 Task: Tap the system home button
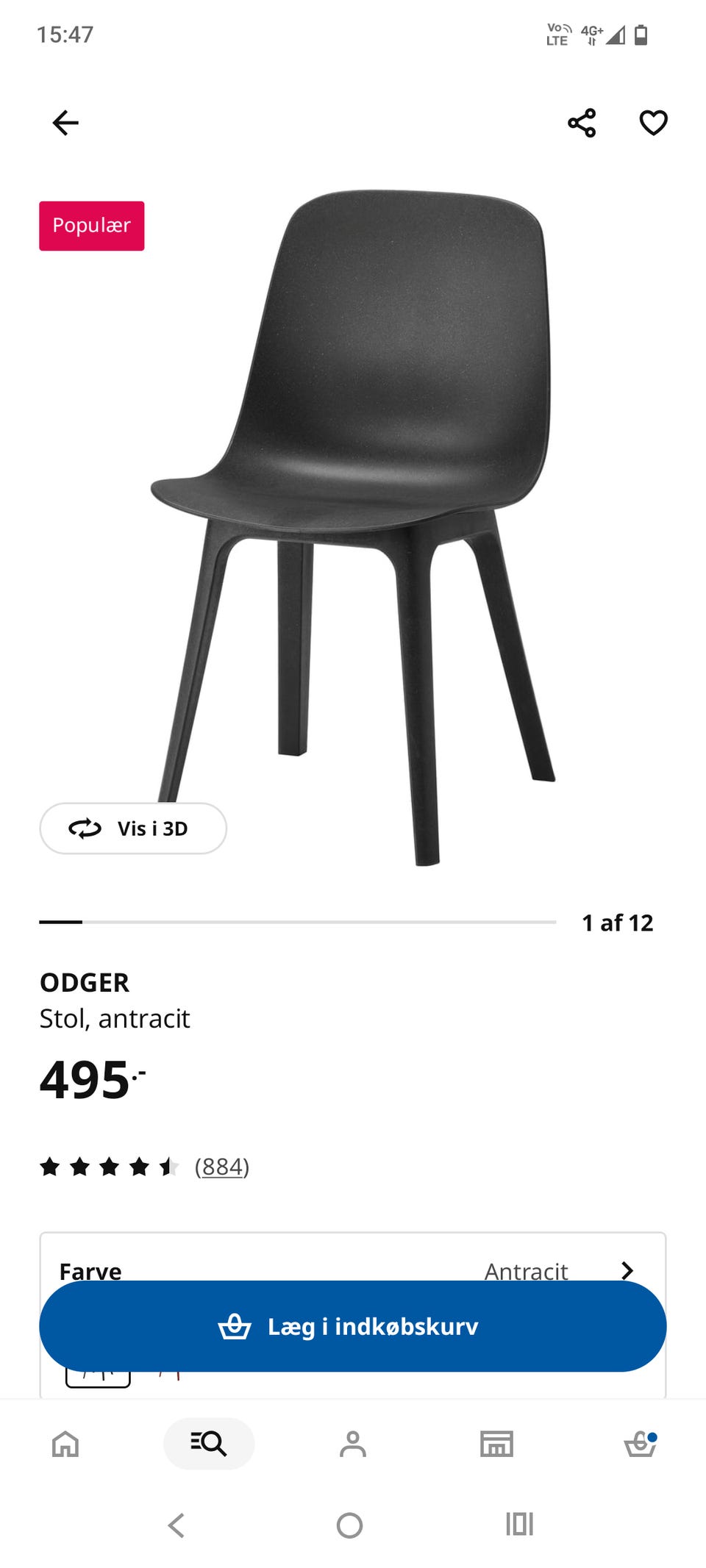349,1525
